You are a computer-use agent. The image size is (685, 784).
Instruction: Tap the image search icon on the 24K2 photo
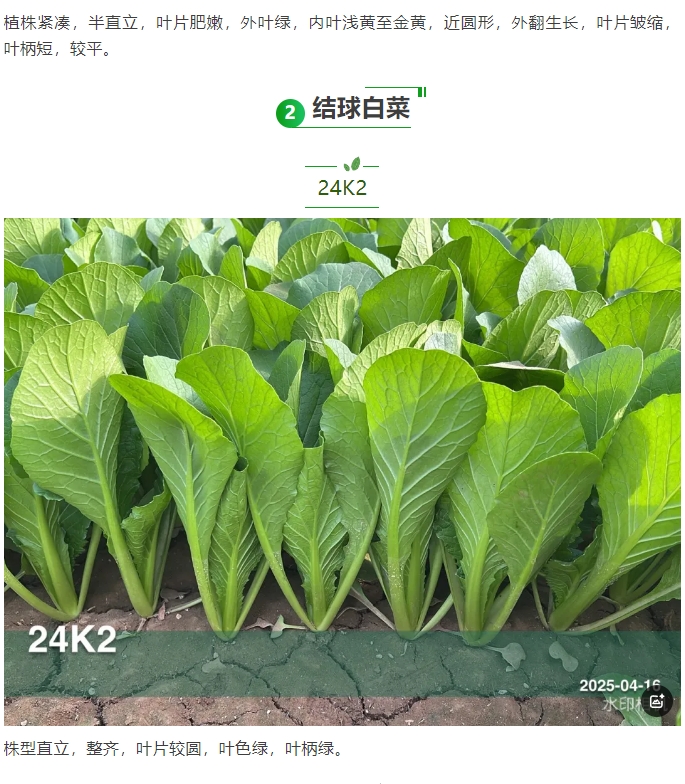tap(656, 701)
